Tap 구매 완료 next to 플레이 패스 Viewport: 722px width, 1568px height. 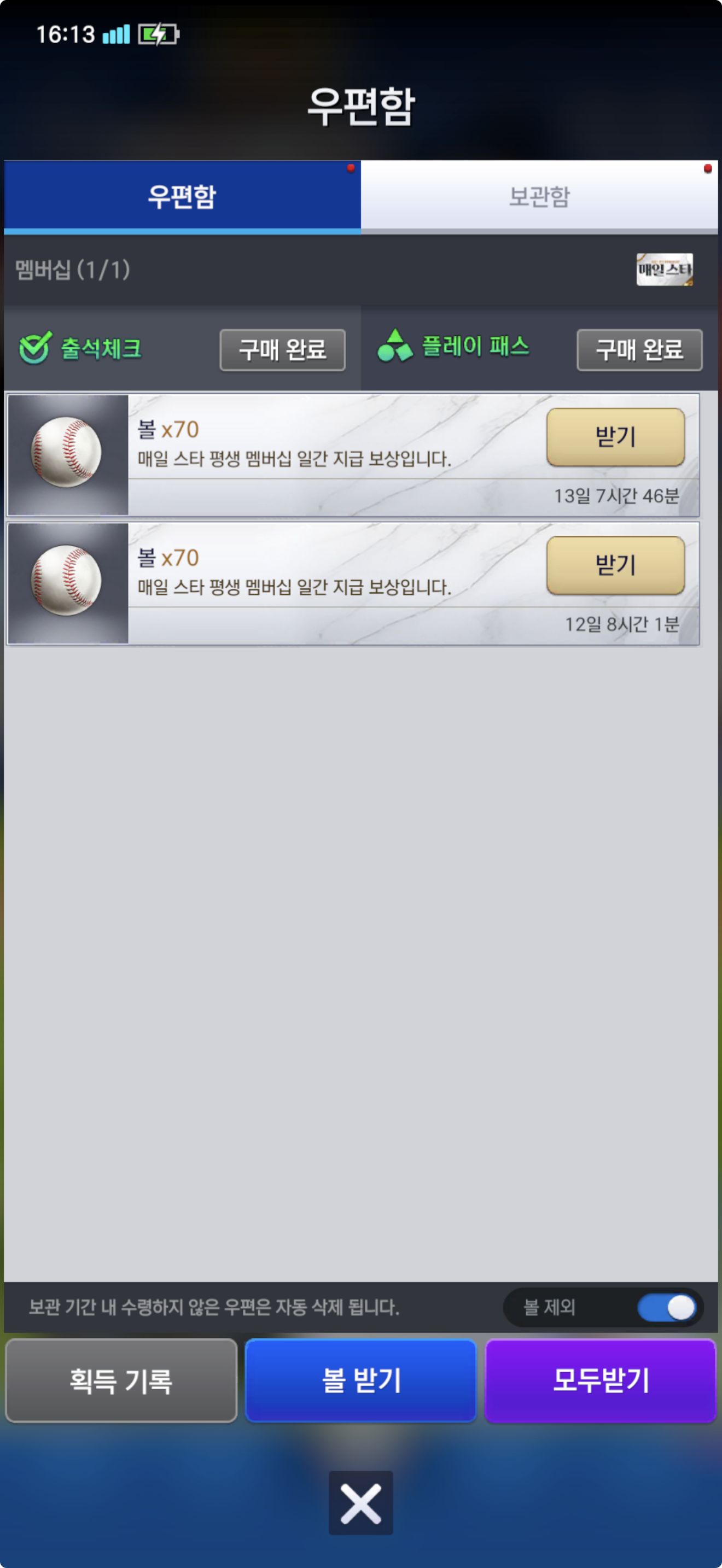pyautogui.click(x=639, y=350)
